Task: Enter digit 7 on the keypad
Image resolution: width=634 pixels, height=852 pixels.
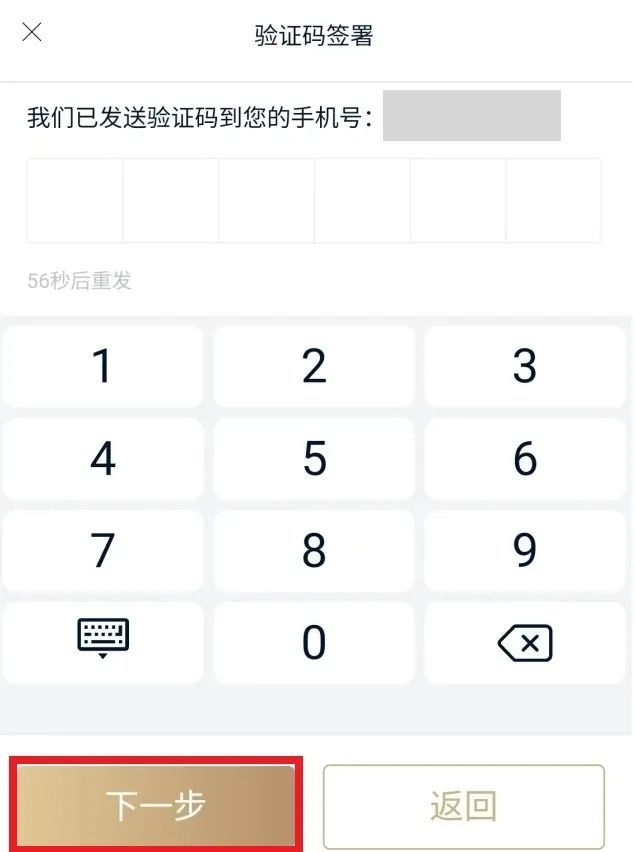Action: pos(103,551)
